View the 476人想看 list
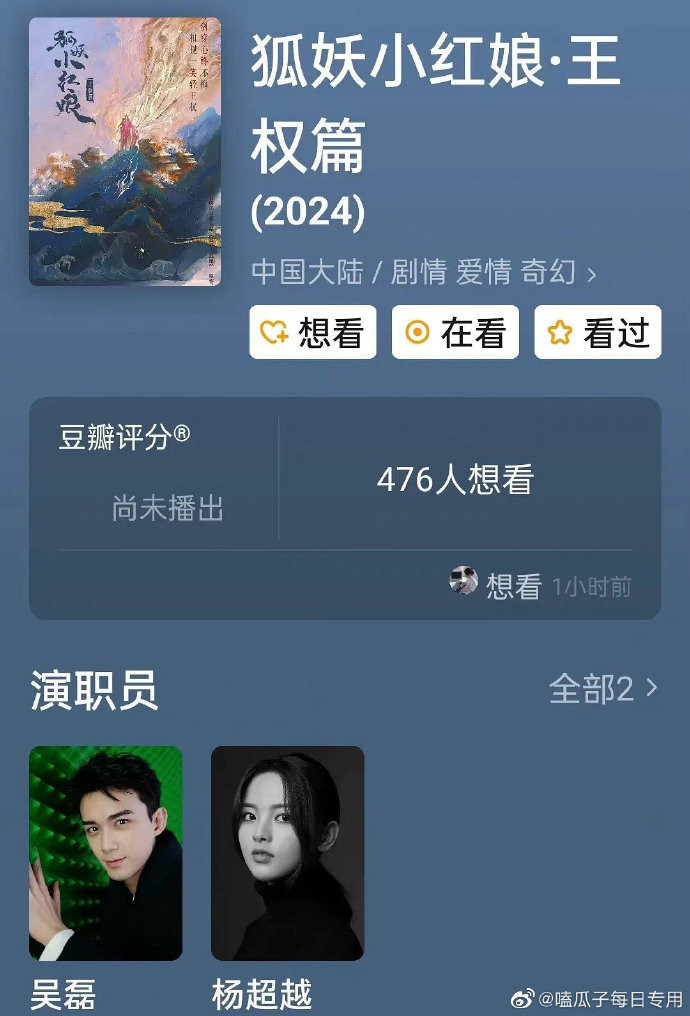The width and height of the screenshot is (690, 1016). pyautogui.click(x=455, y=480)
